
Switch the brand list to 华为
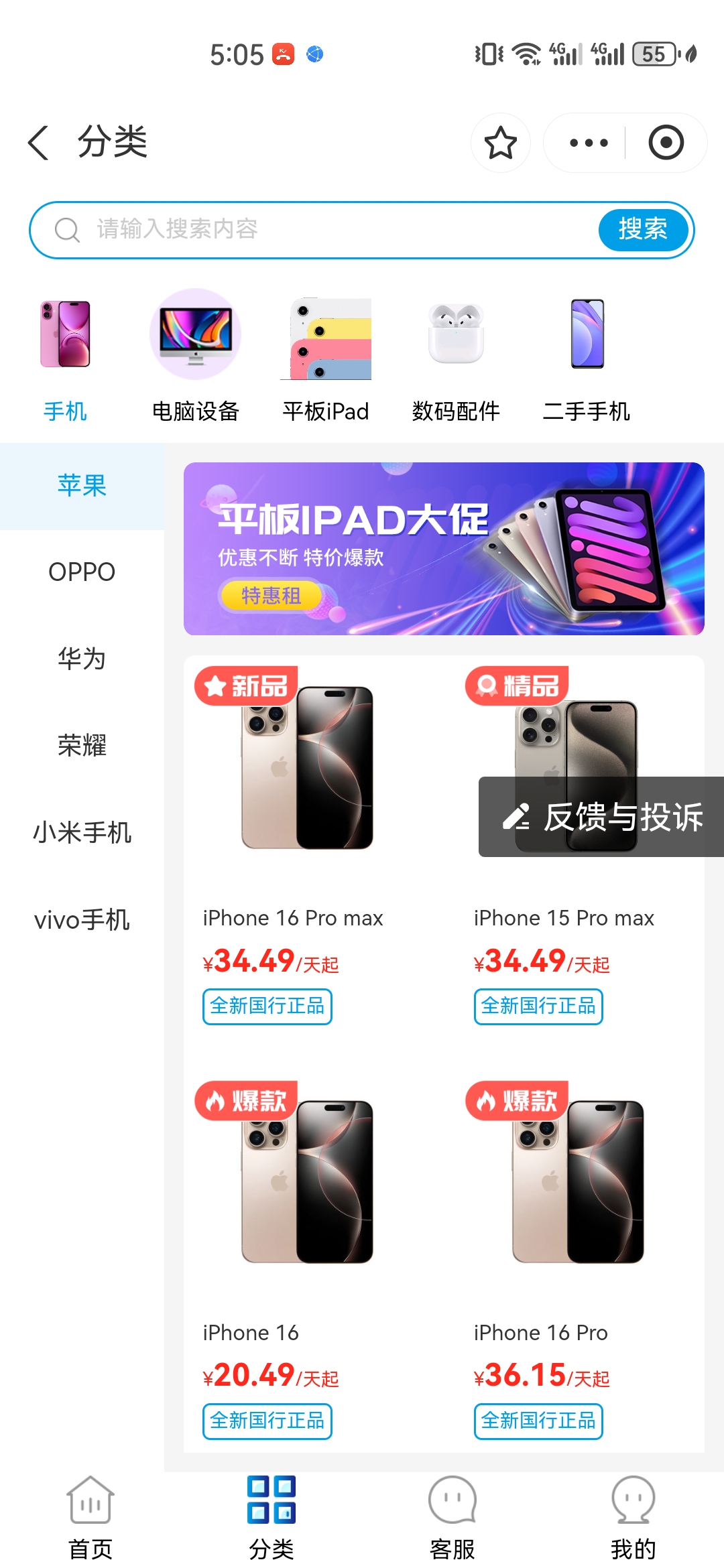(82, 659)
